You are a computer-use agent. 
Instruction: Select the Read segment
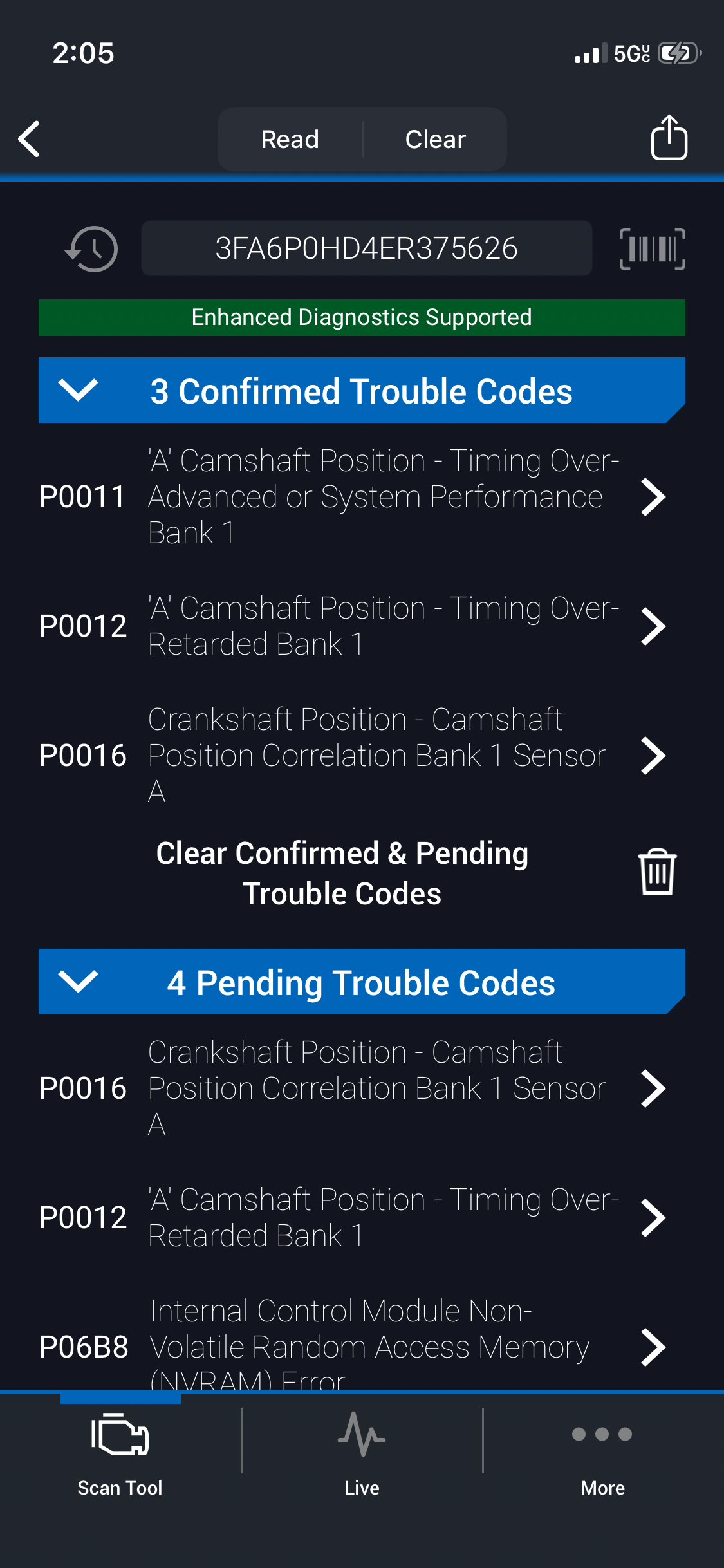point(290,140)
